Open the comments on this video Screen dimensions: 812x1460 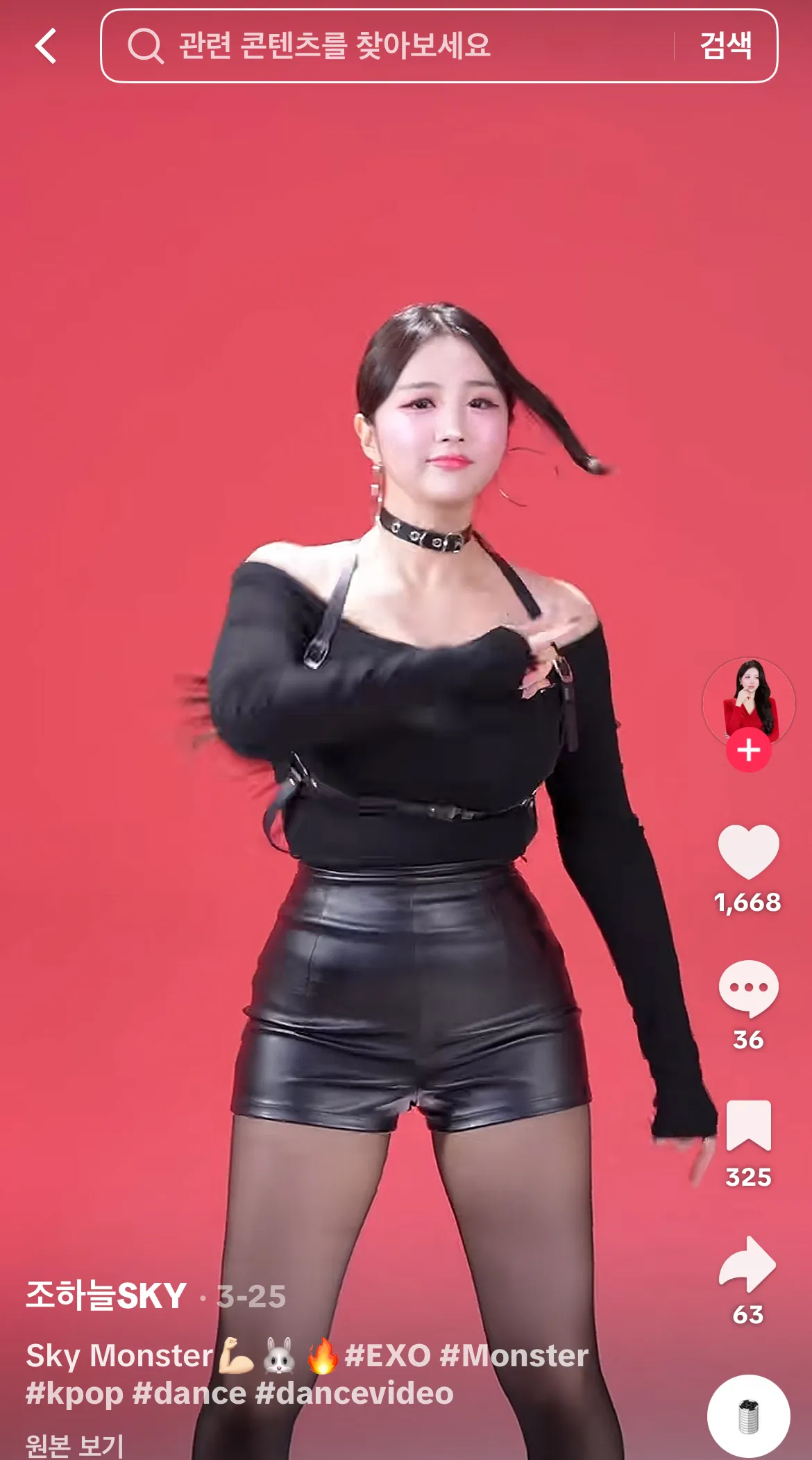[x=748, y=989]
